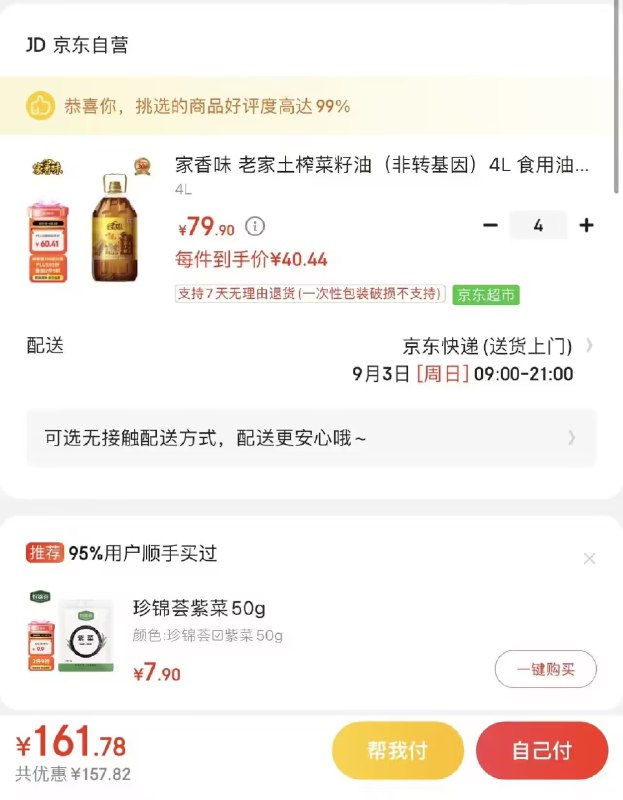The image size is (623, 800).
Task: Pay yourself with 自己付
Action: coord(542,751)
